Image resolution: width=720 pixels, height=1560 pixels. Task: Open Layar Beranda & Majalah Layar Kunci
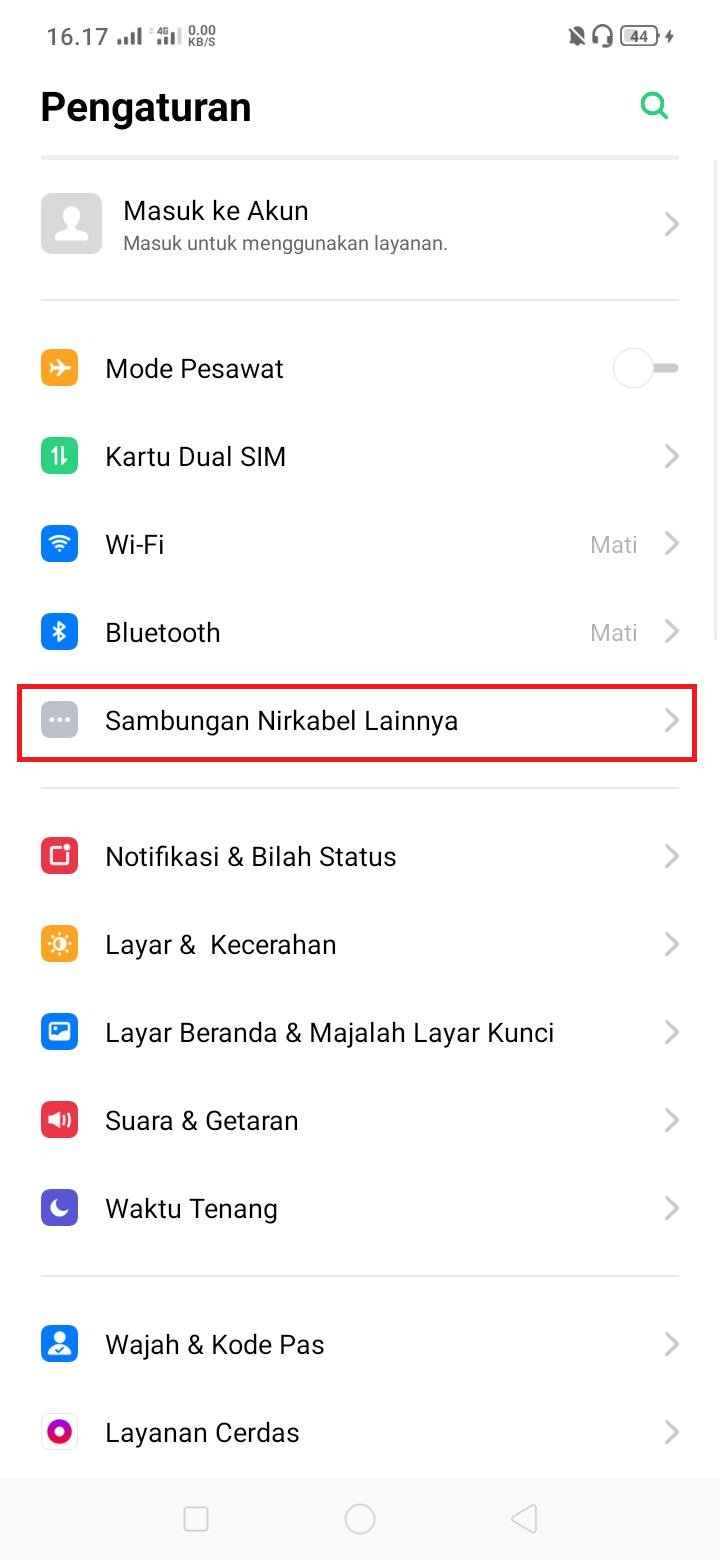(x=360, y=1032)
